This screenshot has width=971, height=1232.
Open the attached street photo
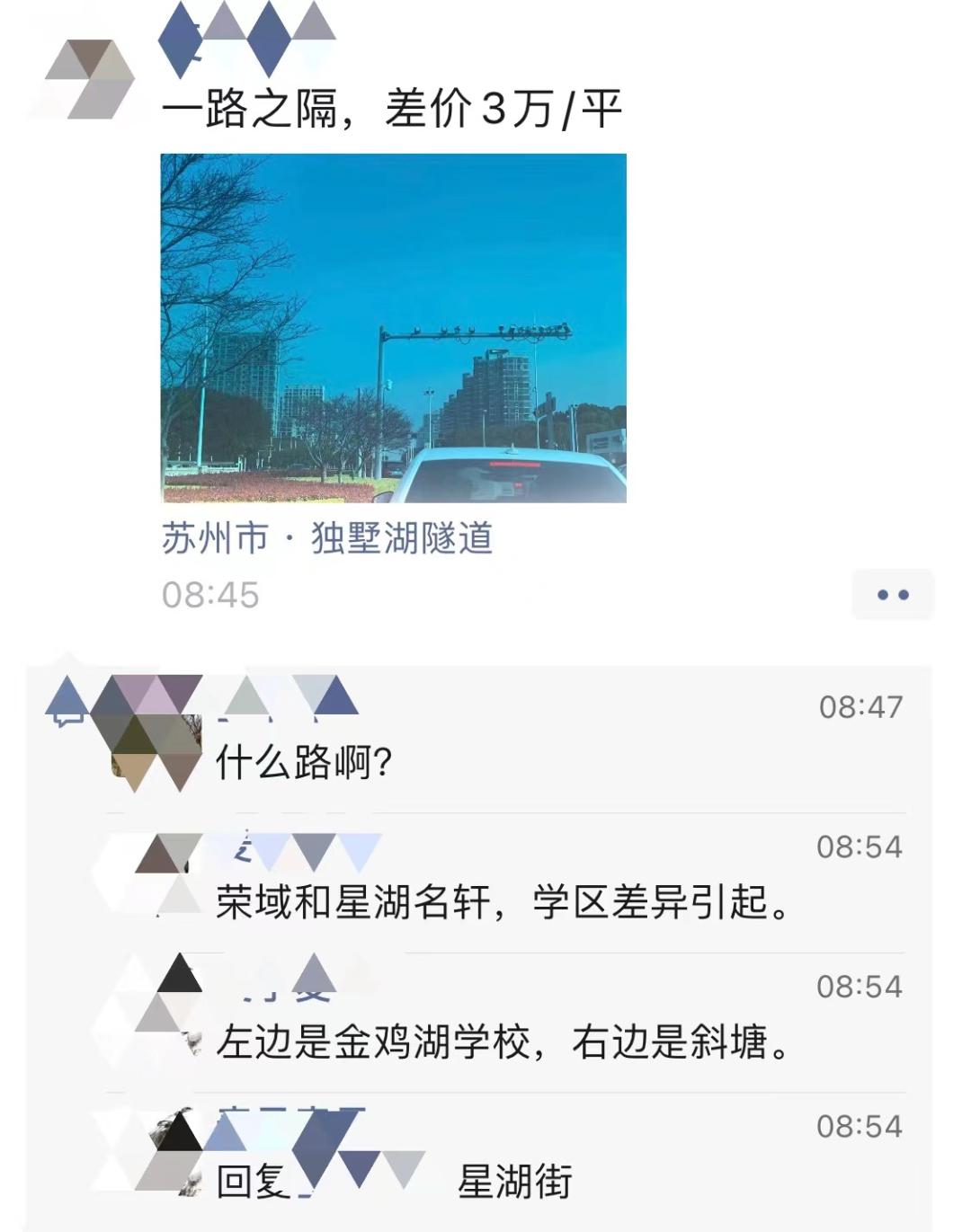[x=393, y=328]
